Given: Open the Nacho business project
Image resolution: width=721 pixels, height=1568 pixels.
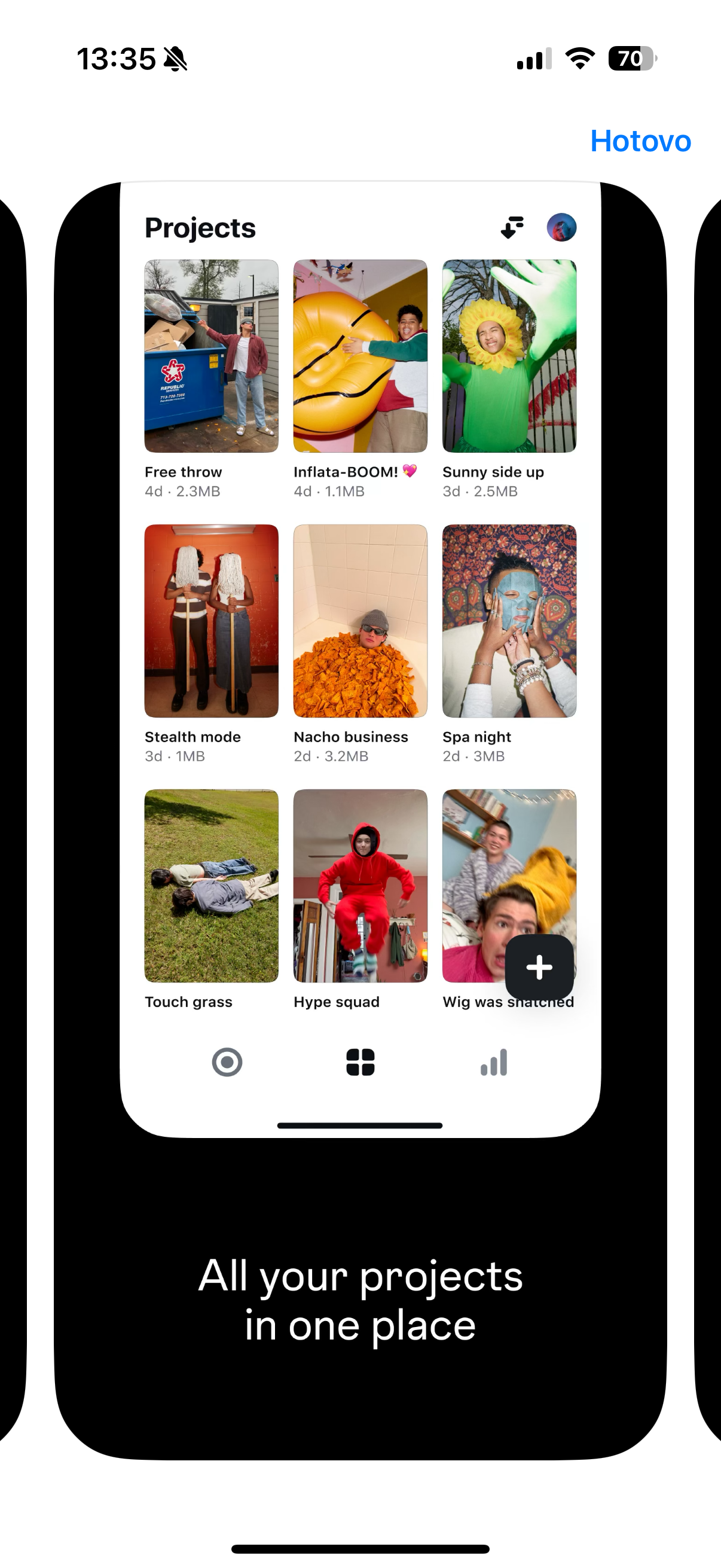Looking at the screenshot, I should [x=360, y=620].
